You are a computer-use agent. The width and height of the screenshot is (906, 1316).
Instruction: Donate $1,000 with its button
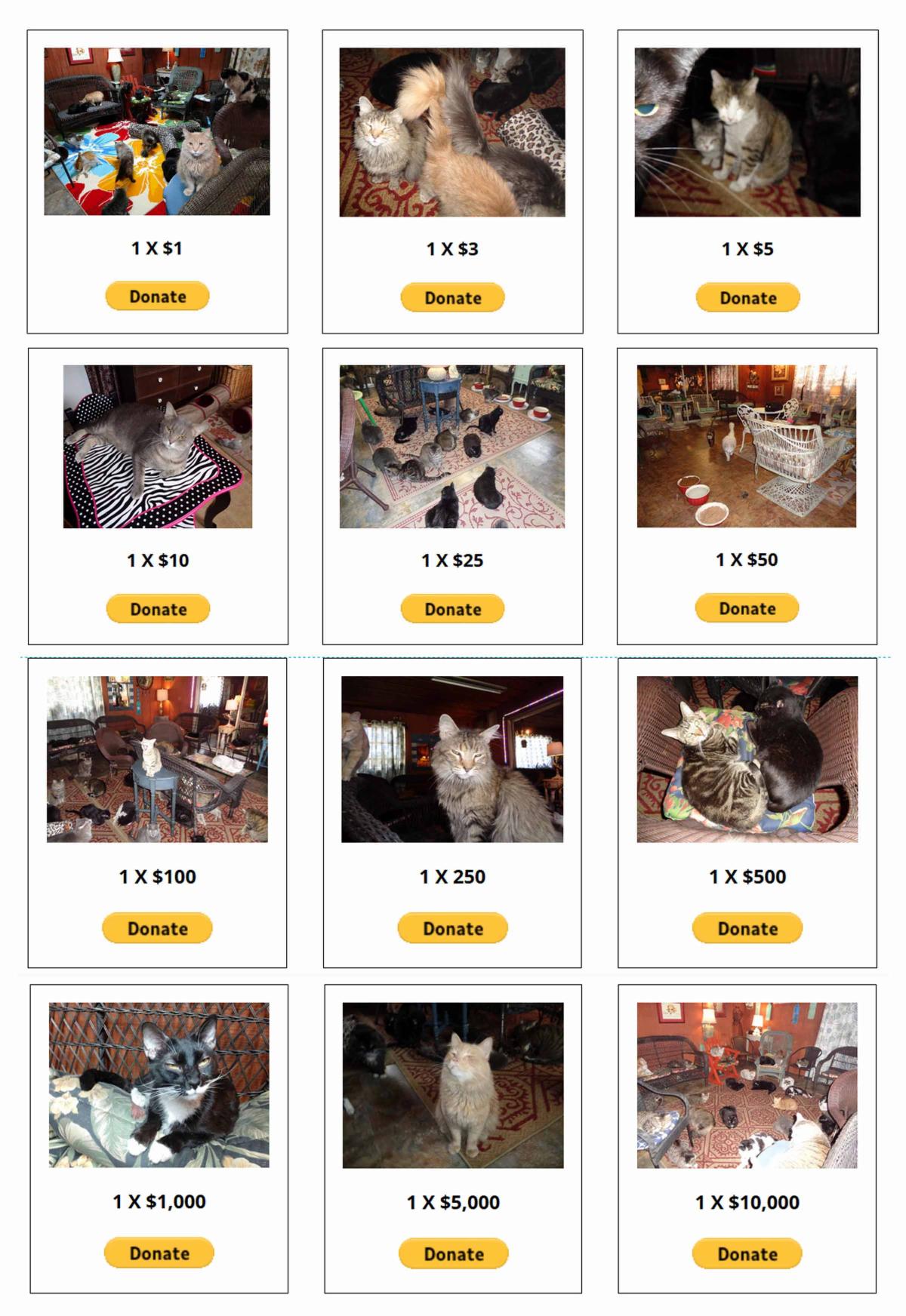click(x=159, y=1253)
